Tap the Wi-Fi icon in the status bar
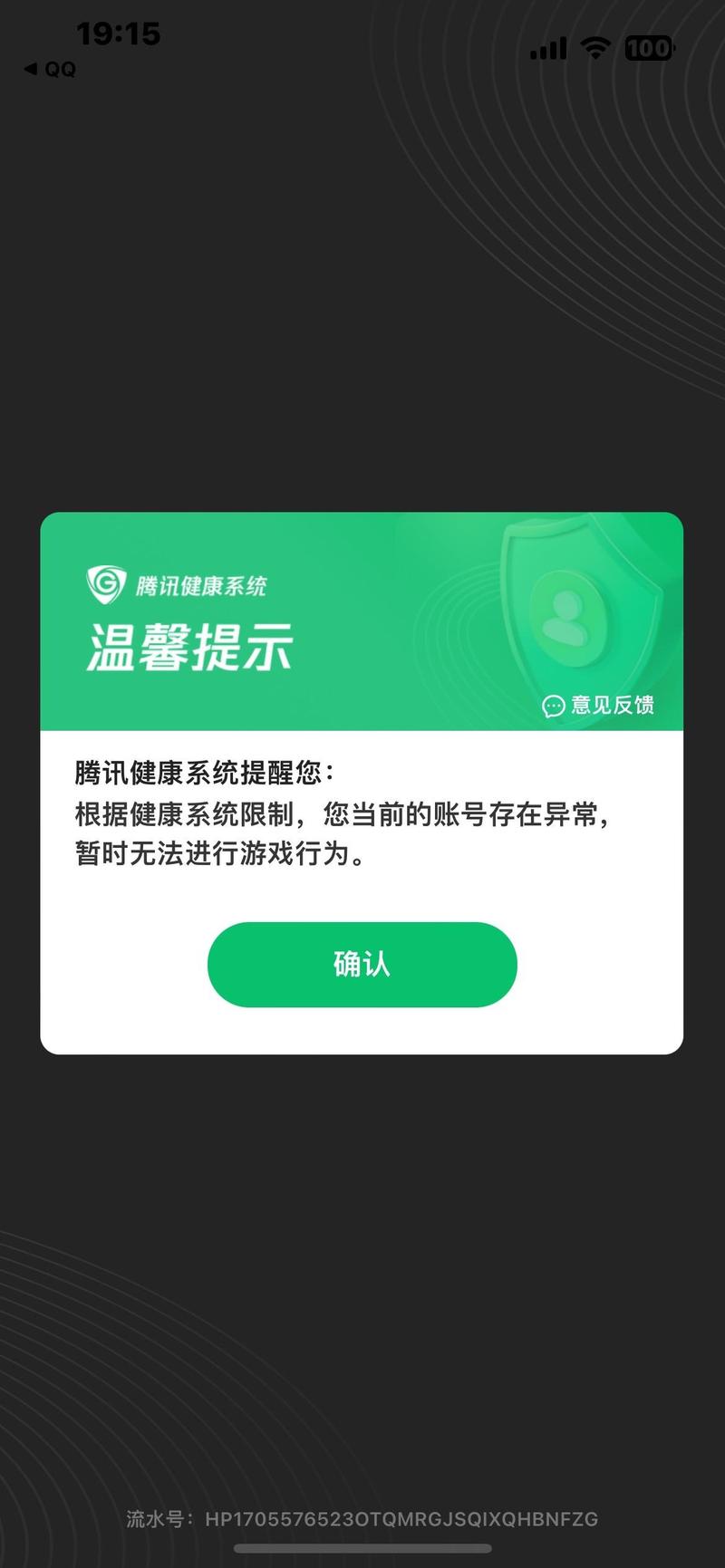This screenshot has width=725, height=1568. 594,49
